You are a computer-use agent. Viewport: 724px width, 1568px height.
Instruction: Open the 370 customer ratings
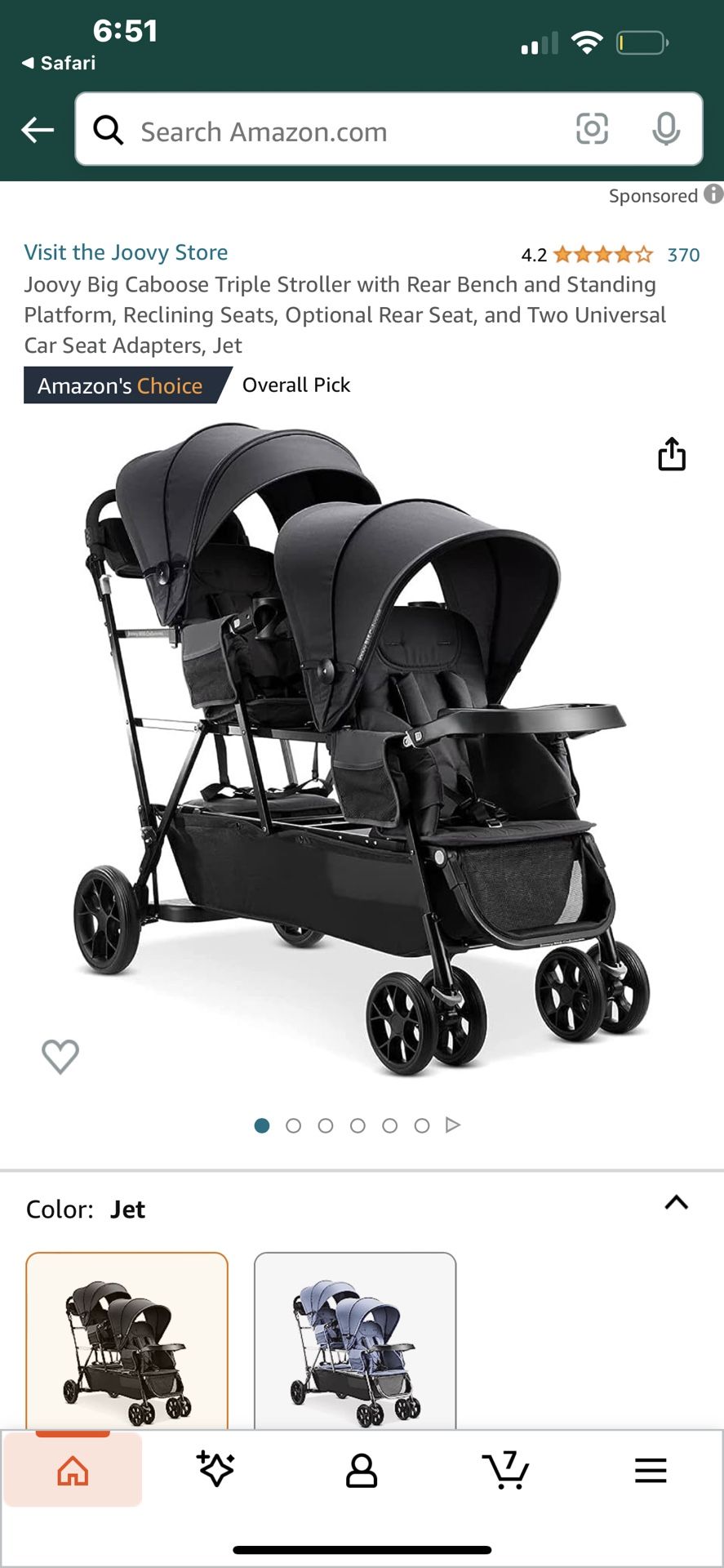tap(683, 255)
